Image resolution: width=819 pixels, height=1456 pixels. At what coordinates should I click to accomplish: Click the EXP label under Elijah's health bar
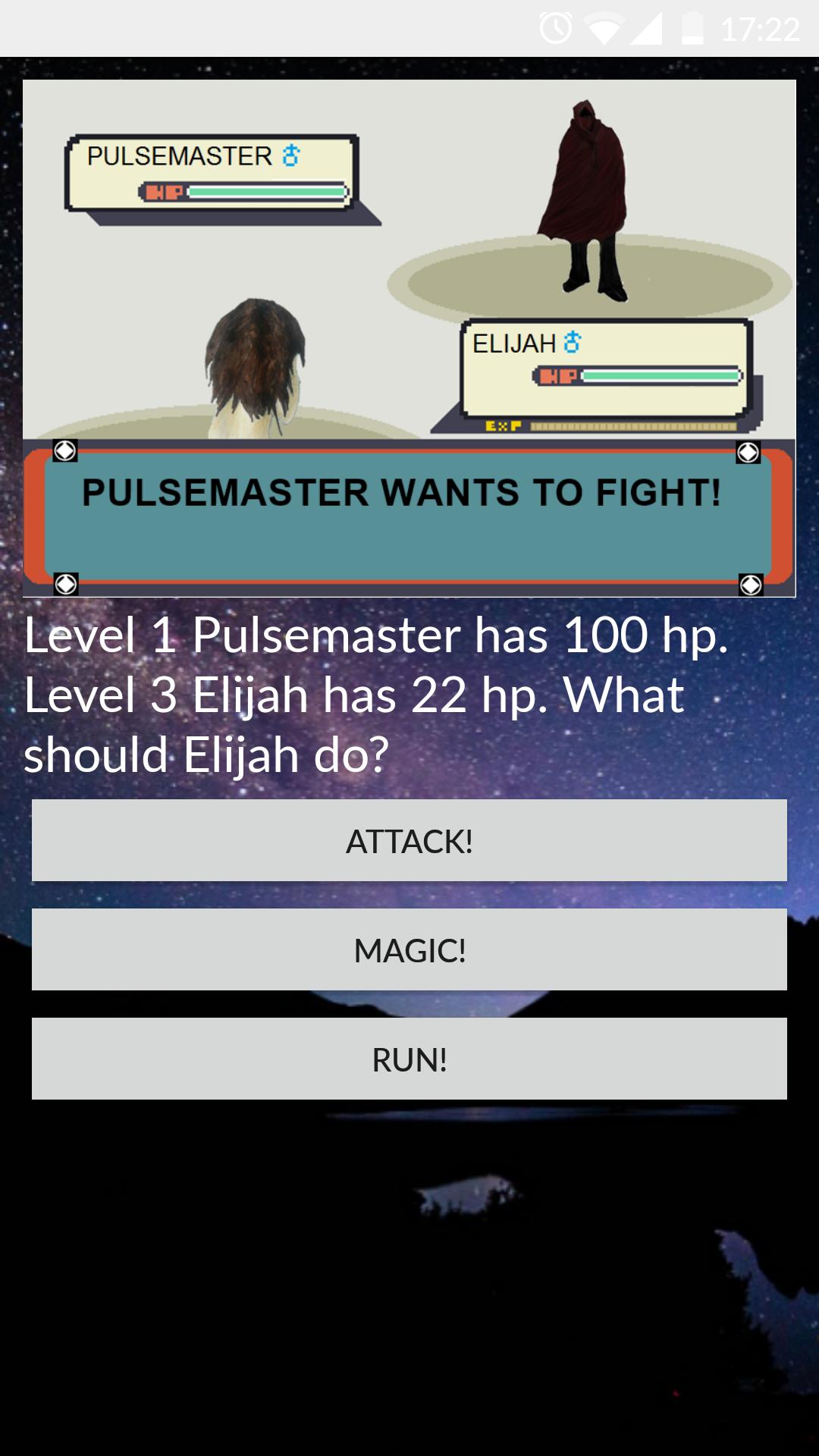tap(504, 426)
